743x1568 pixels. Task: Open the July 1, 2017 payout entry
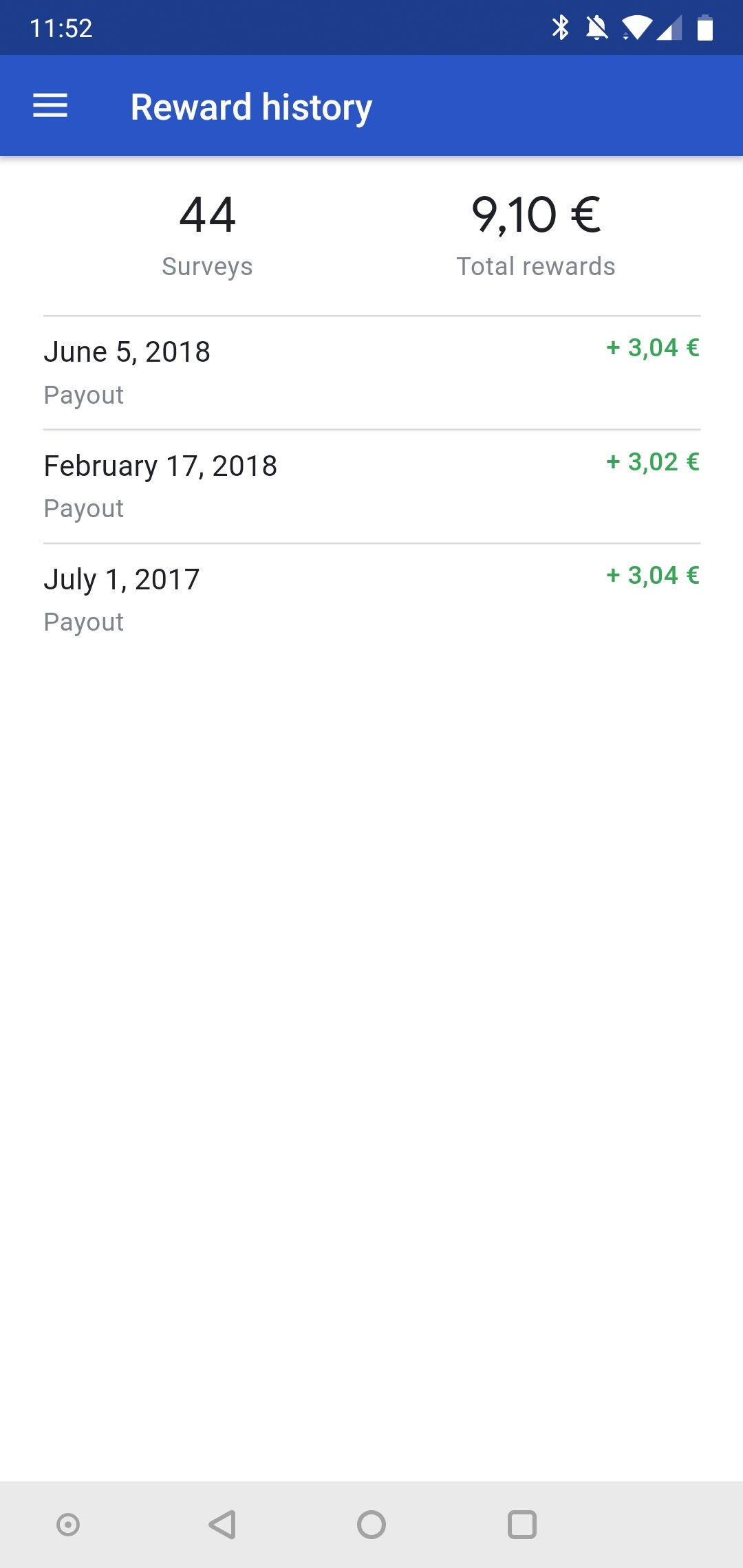[x=371, y=600]
